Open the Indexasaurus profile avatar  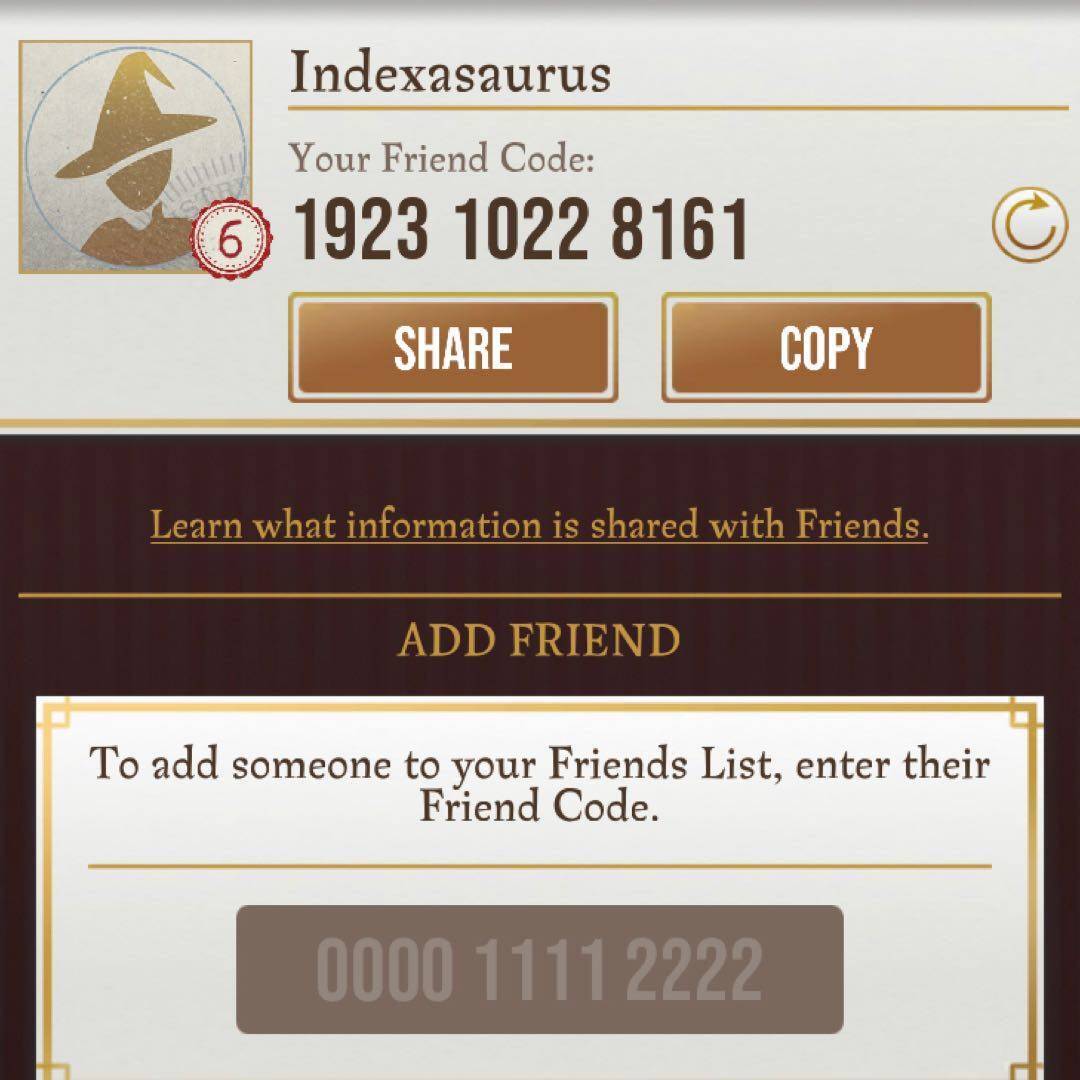(135, 157)
